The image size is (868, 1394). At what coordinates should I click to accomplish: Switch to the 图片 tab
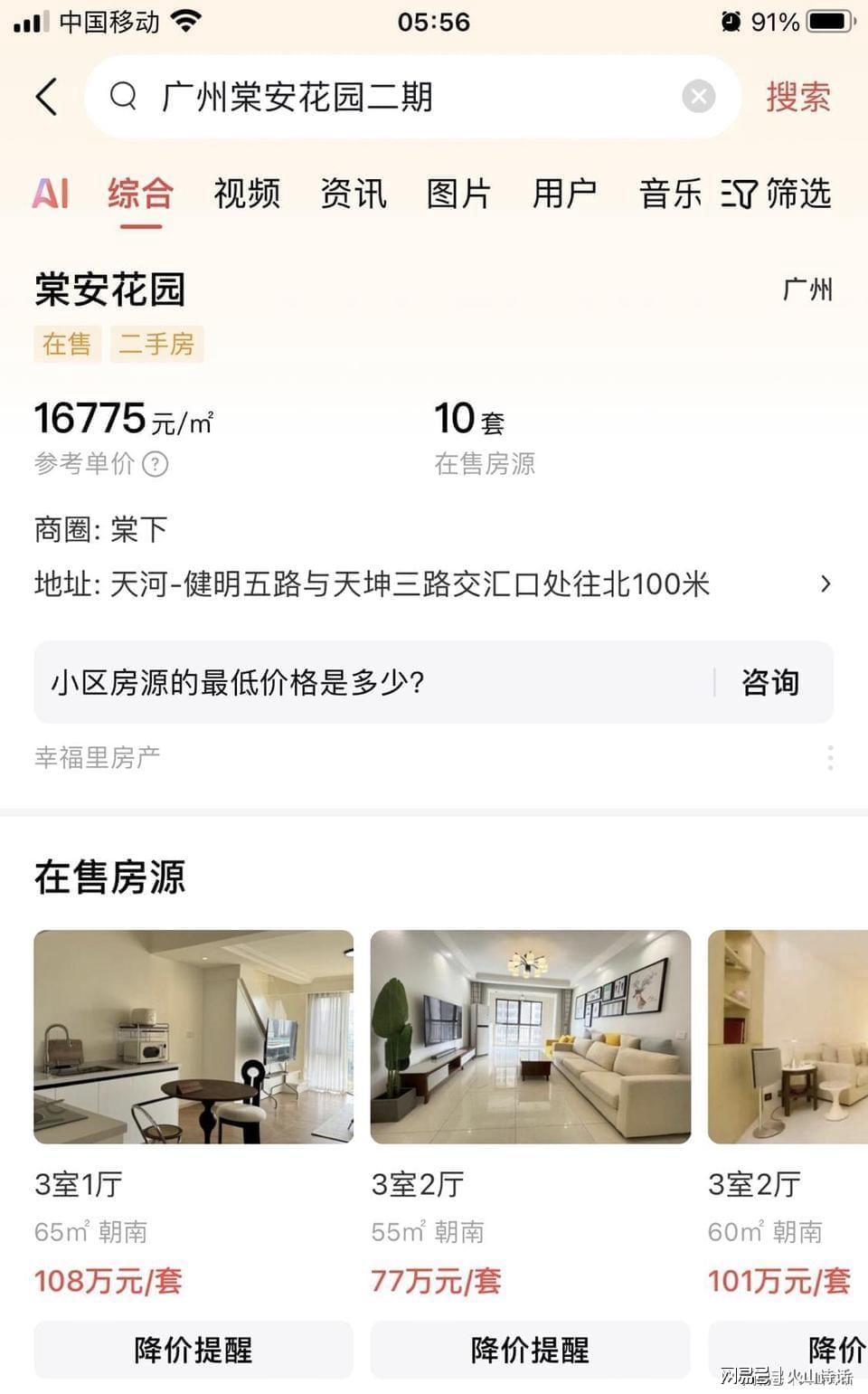pos(458,194)
